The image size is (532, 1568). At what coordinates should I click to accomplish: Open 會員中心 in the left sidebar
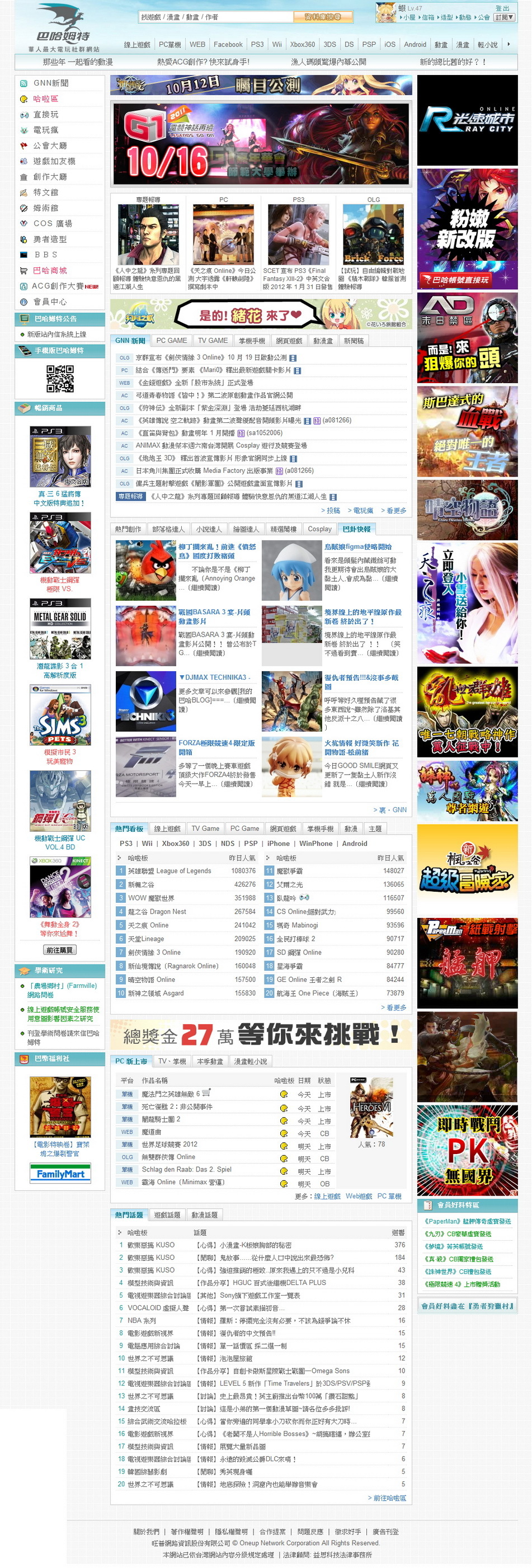pos(50,302)
